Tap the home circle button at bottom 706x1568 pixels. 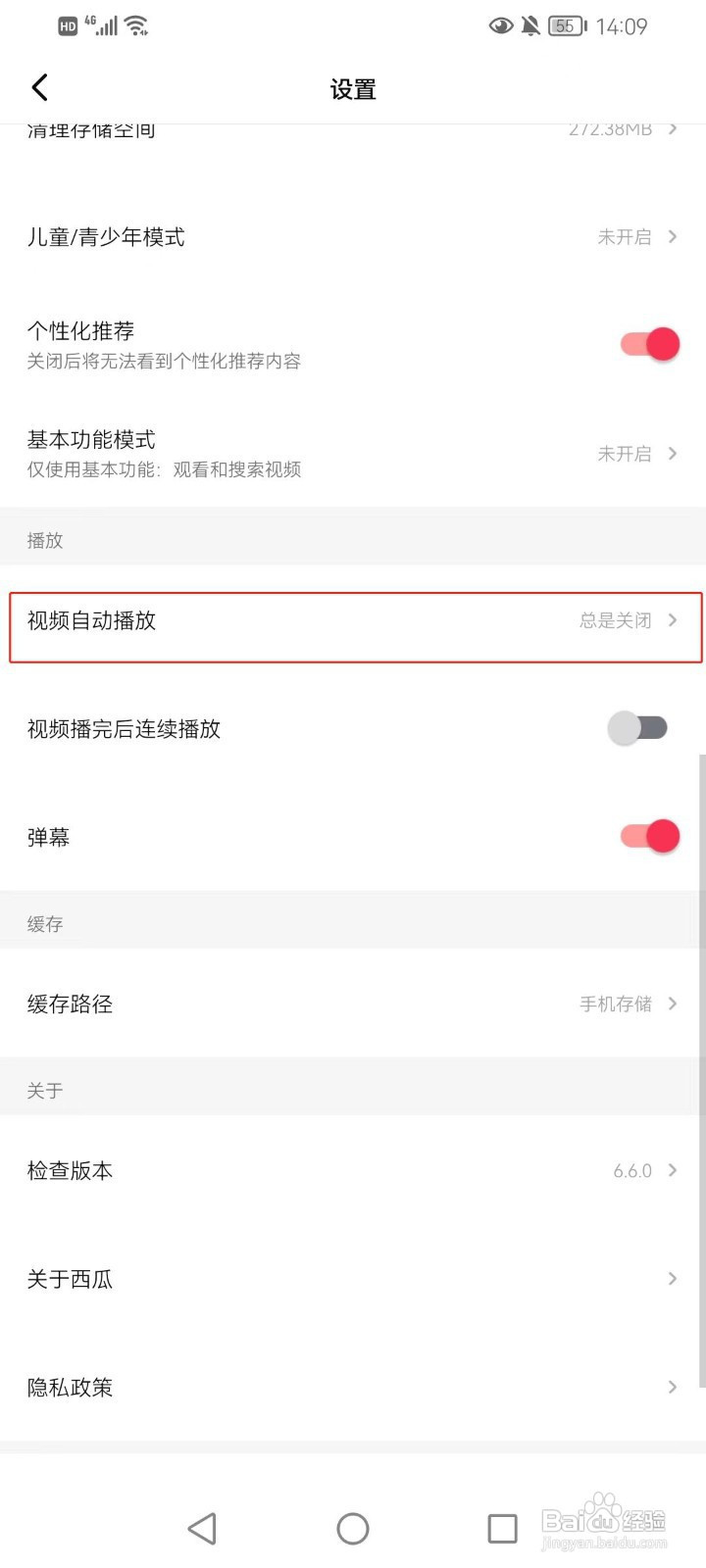[x=352, y=1528]
